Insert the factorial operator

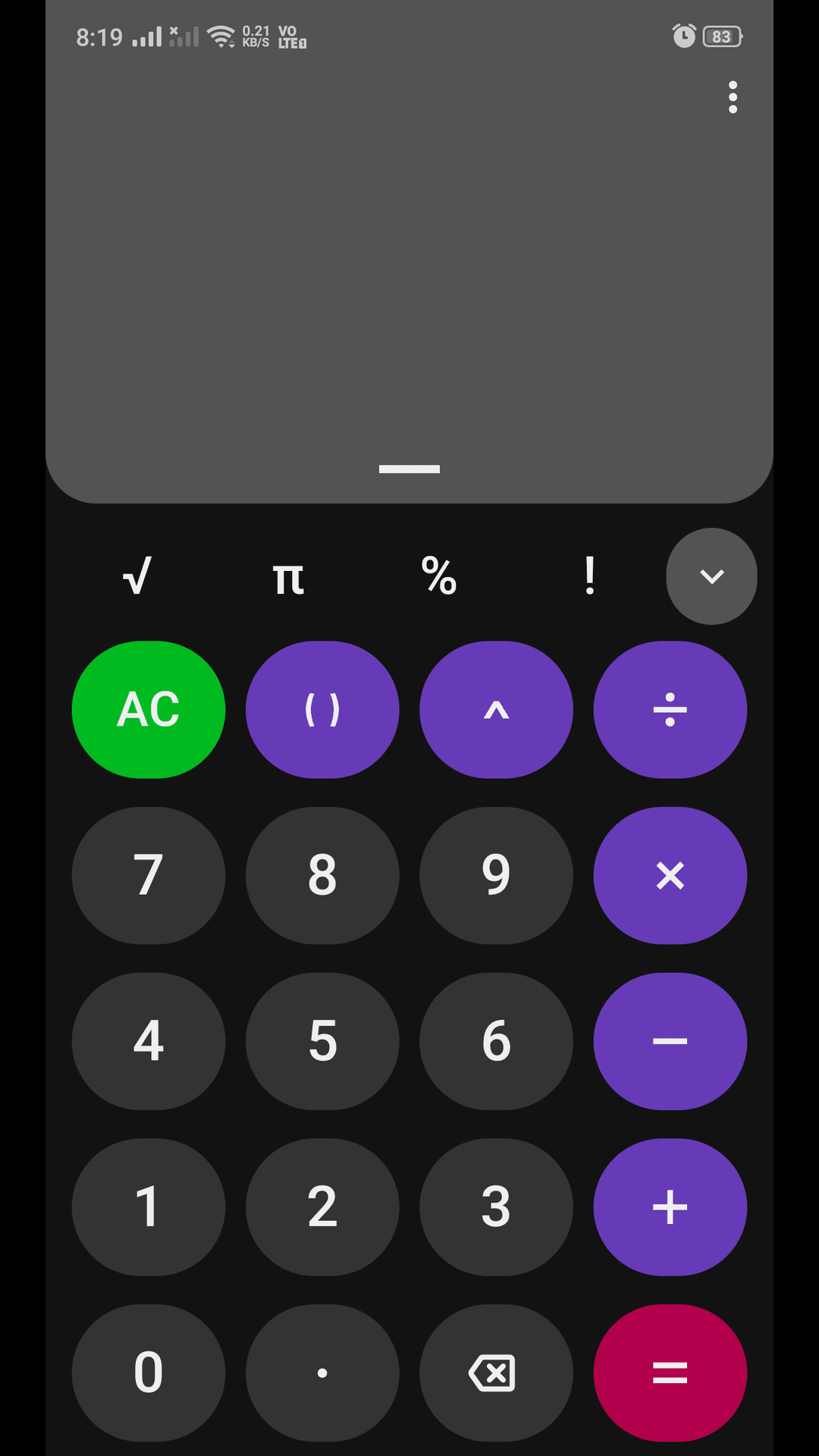tap(590, 576)
